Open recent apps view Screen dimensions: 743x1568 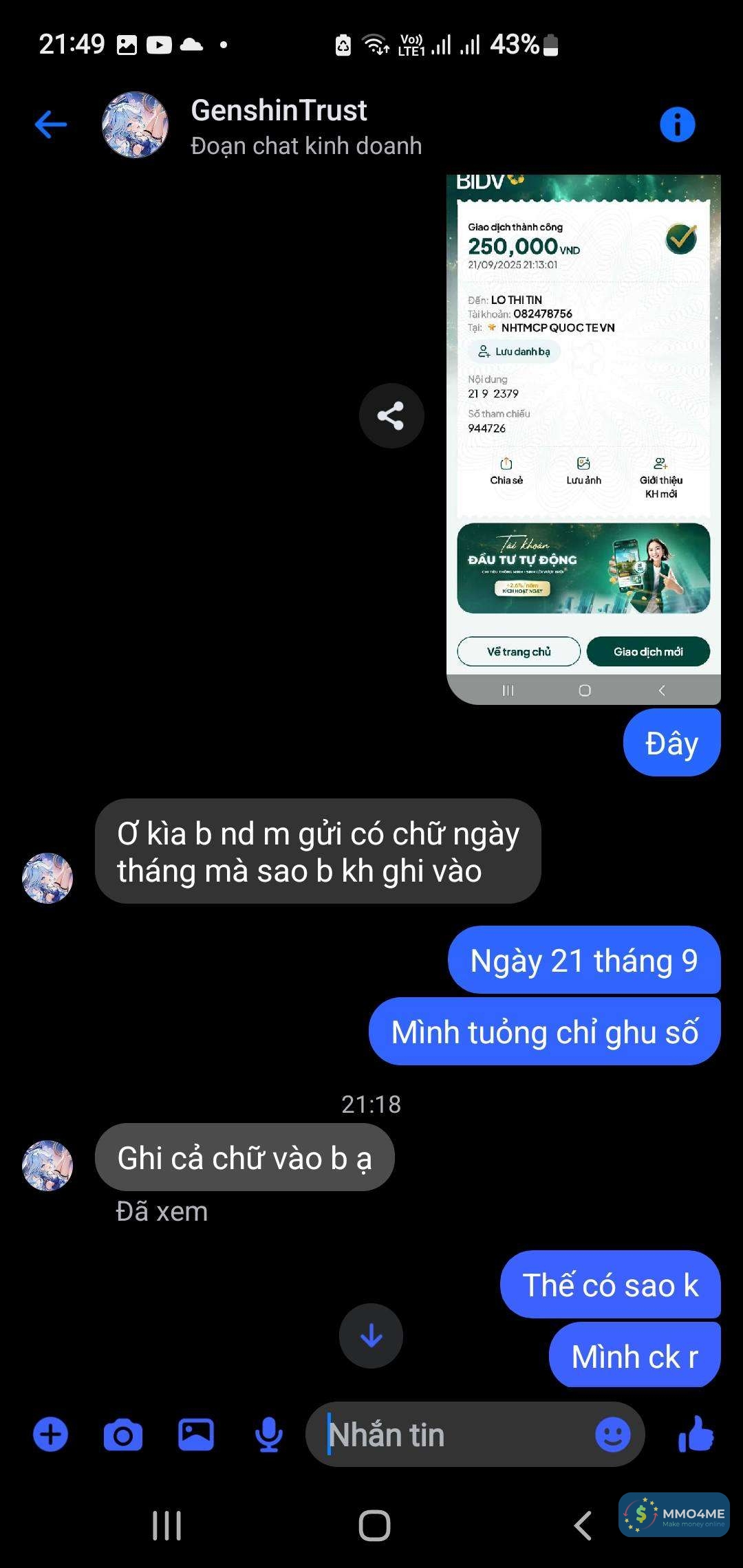coord(166,1525)
